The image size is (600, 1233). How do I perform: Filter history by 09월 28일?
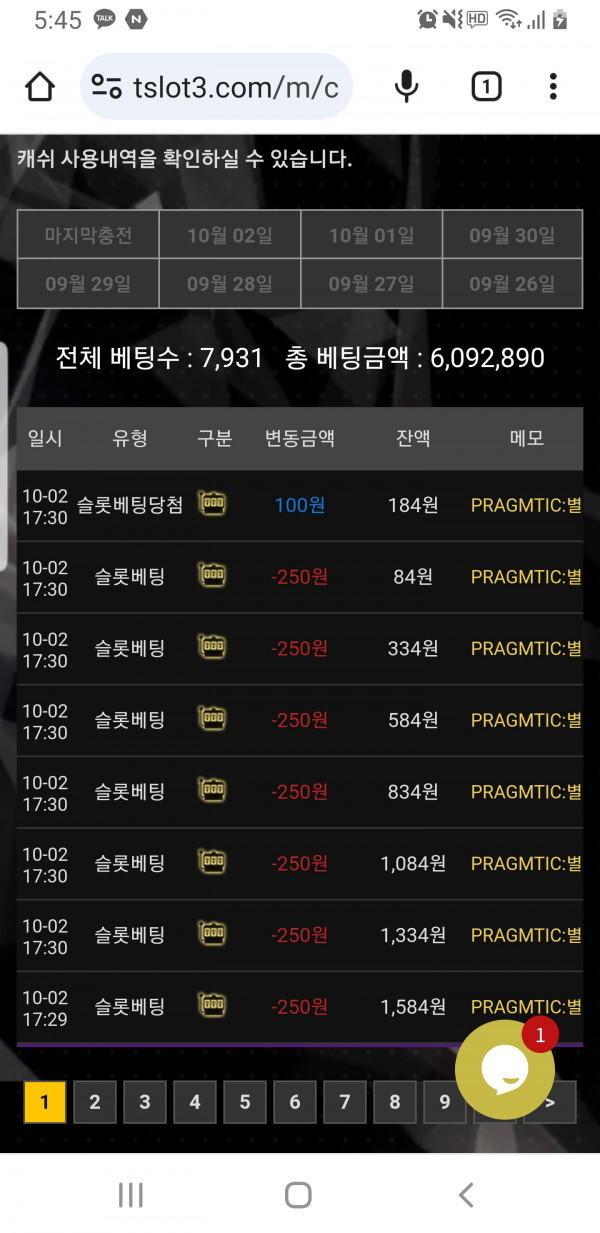230,284
